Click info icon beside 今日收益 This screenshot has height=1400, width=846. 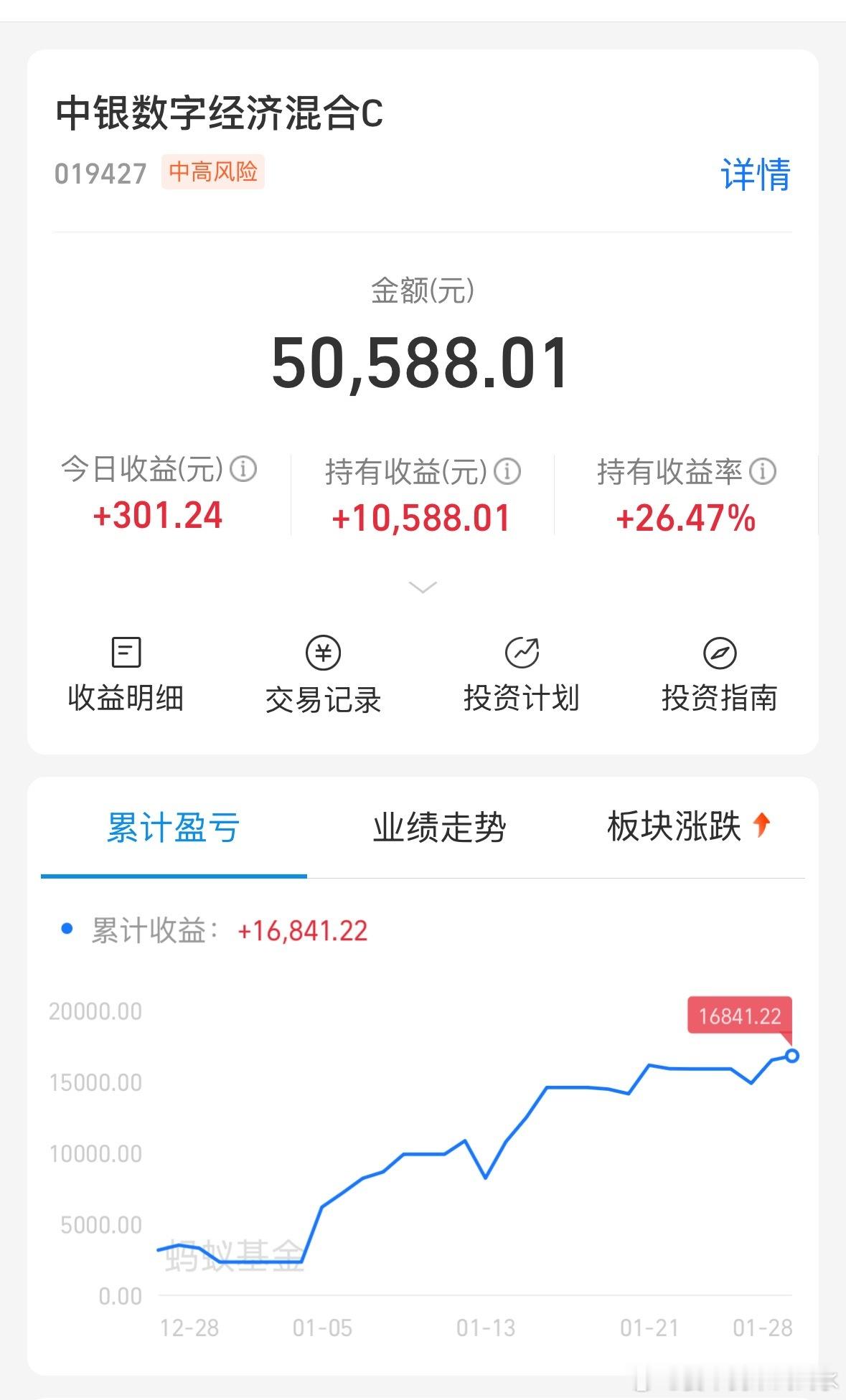click(x=244, y=470)
